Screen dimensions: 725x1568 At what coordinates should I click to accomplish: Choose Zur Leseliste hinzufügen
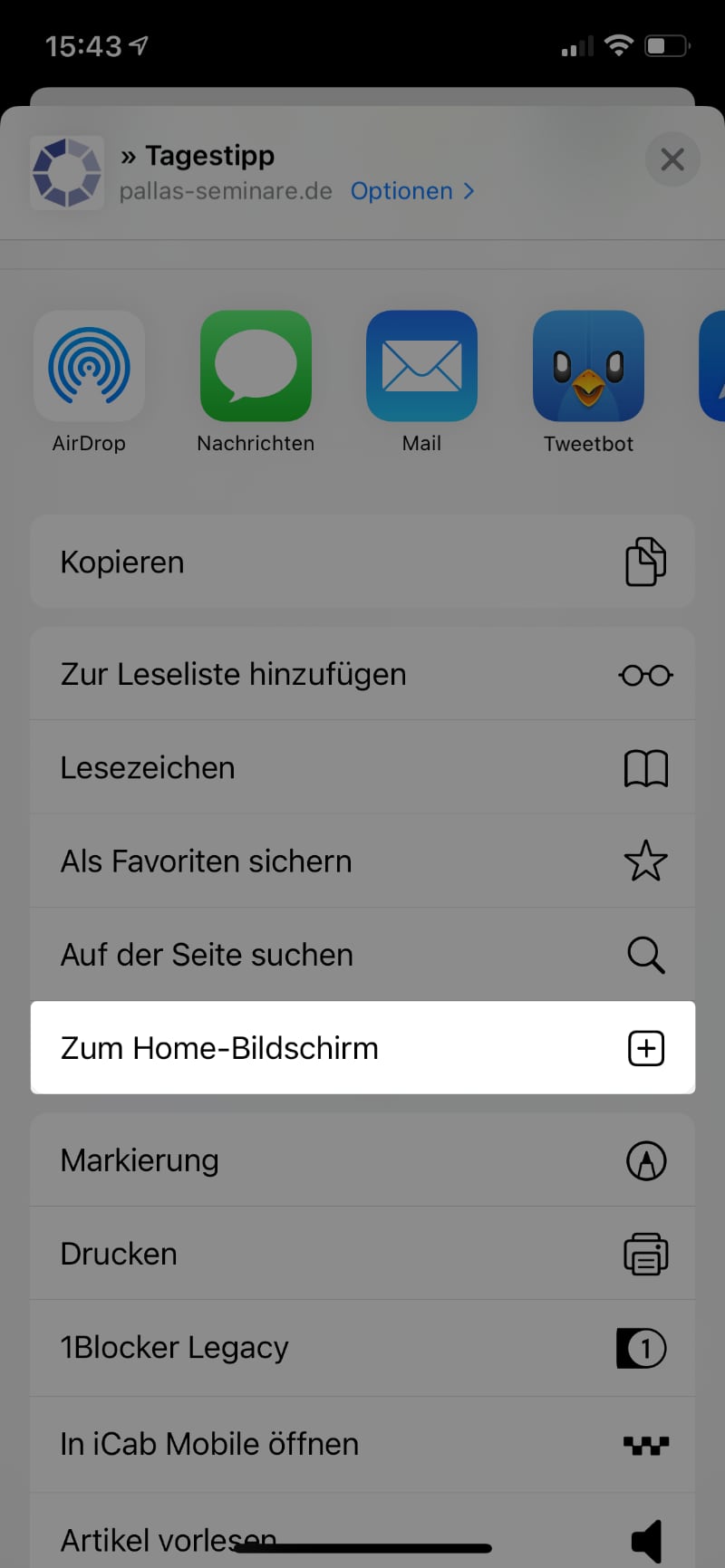(x=362, y=675)
